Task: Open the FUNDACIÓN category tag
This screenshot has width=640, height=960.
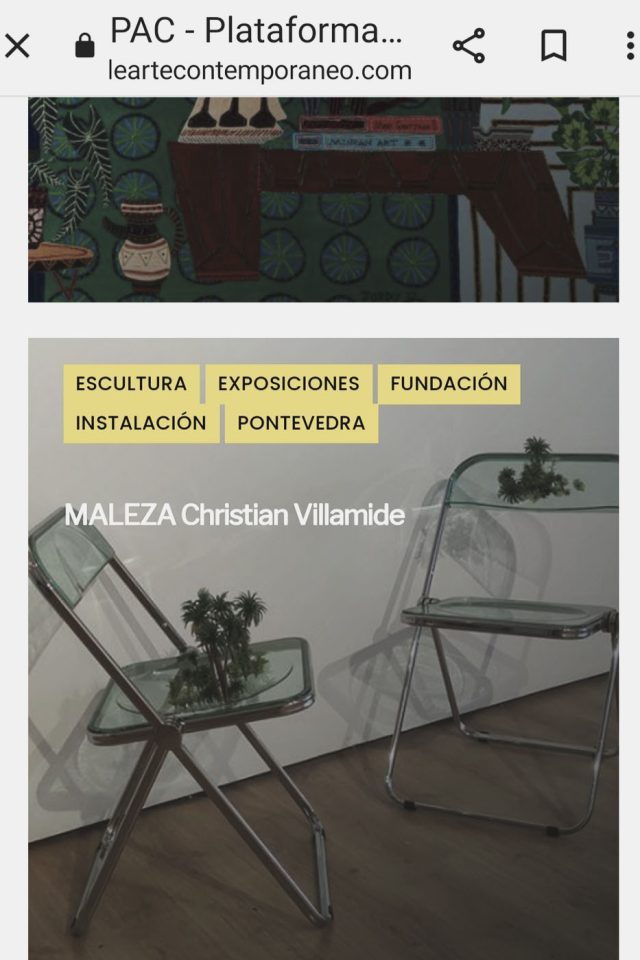Action: pyautogui.click(x=448, y=383)
